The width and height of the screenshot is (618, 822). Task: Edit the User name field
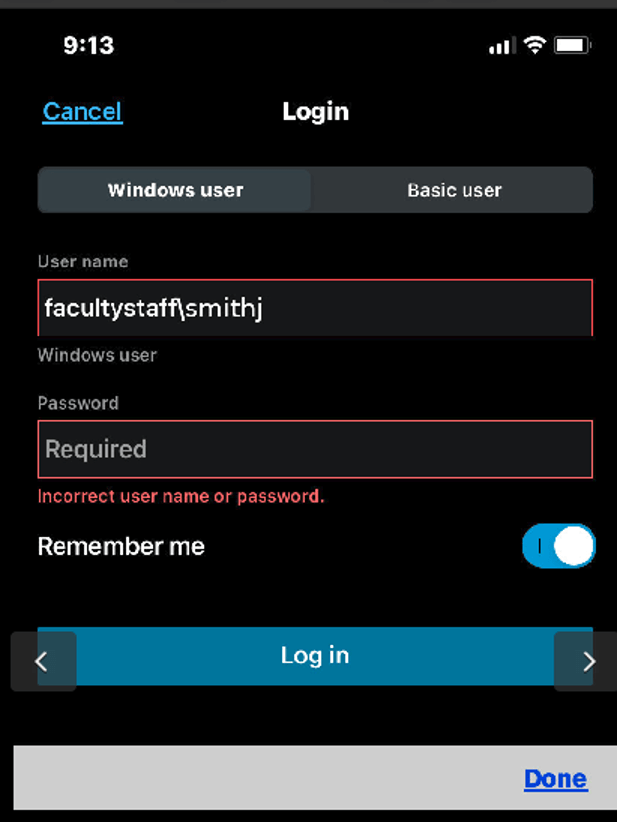click(x=315, y=307)
